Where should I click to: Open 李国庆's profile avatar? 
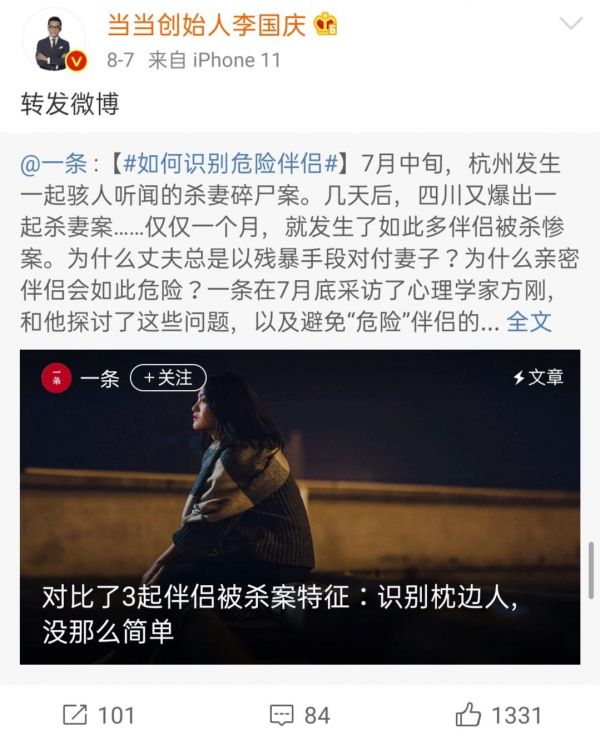[53, 42]
